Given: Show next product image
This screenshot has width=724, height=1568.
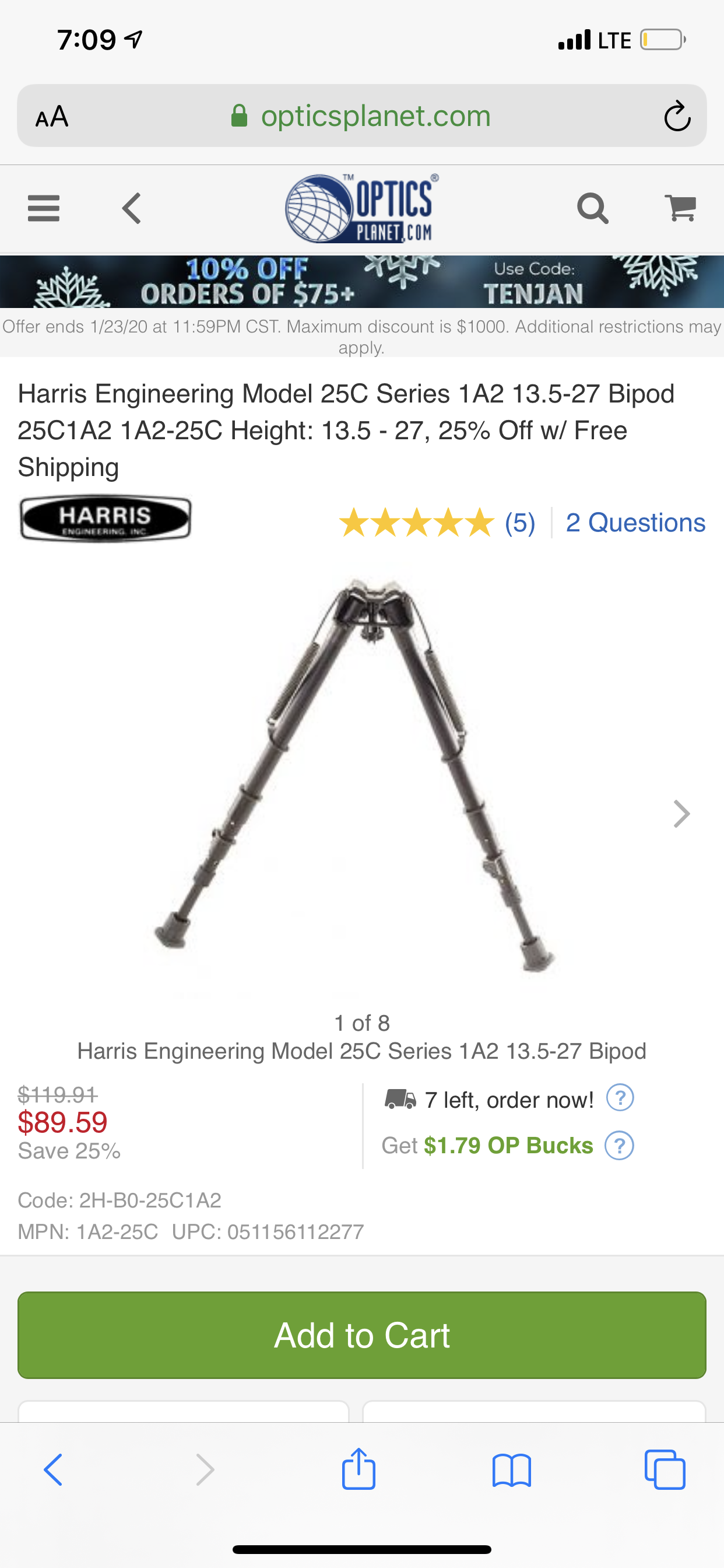Looking at the screenshot, I should pos(681,814).
